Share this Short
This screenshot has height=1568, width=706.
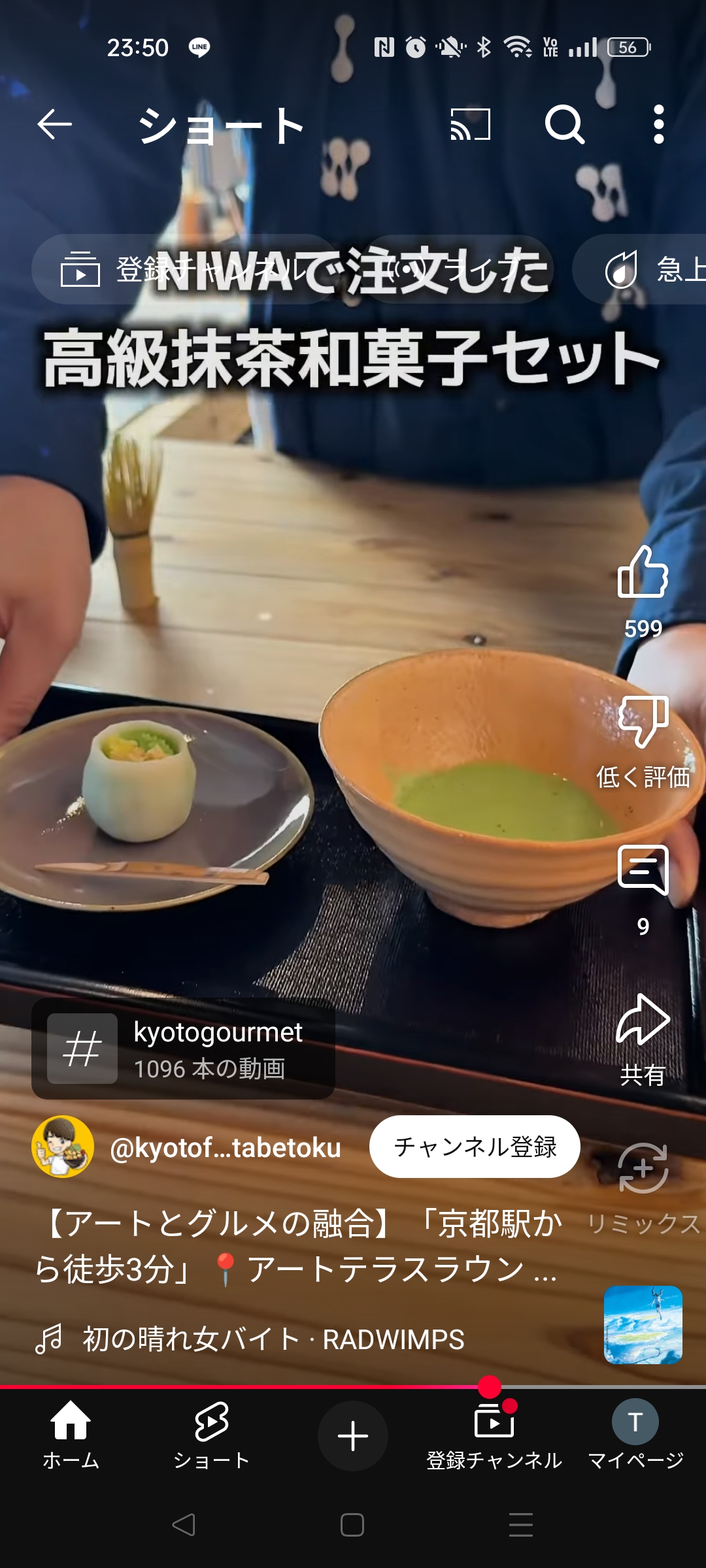point(643,1021)
